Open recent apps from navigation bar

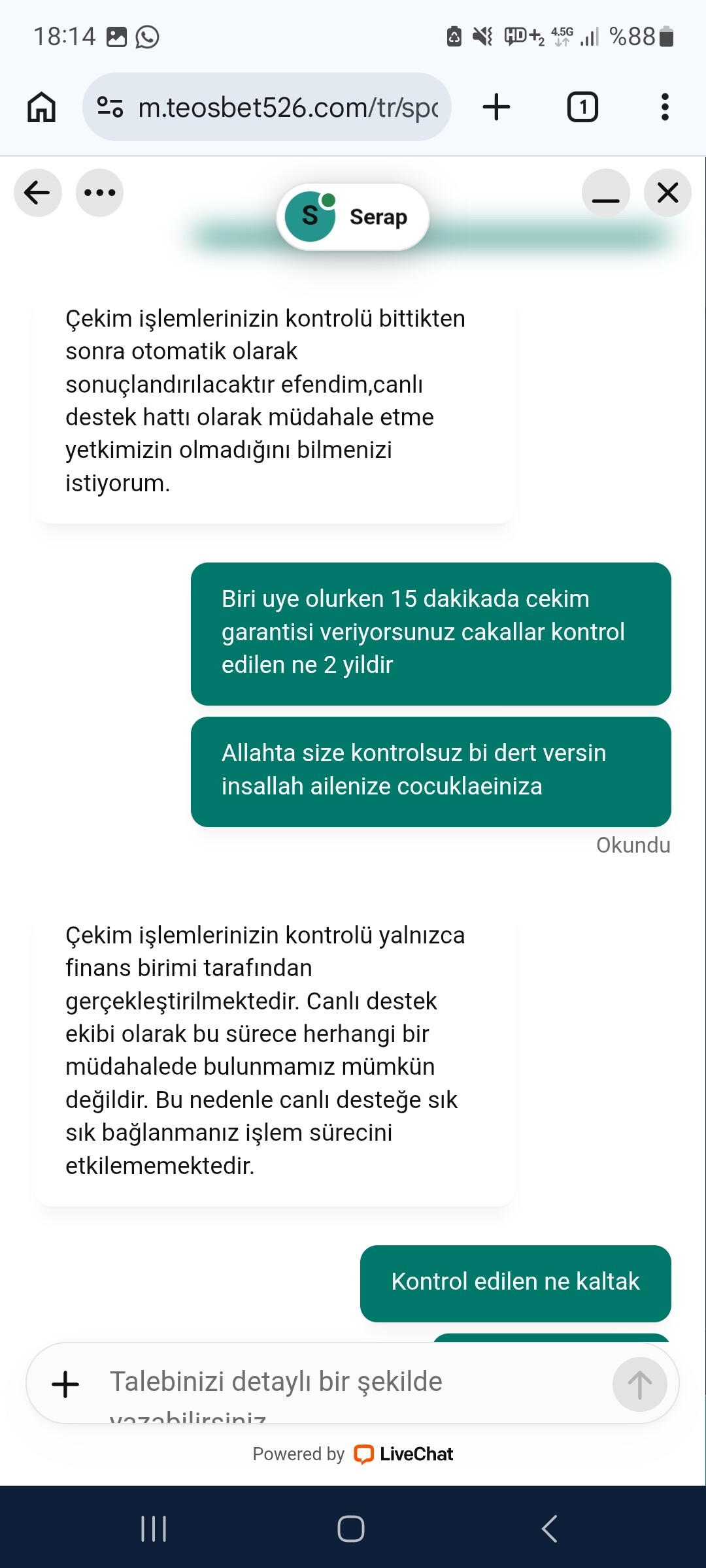pos(154,1529)
